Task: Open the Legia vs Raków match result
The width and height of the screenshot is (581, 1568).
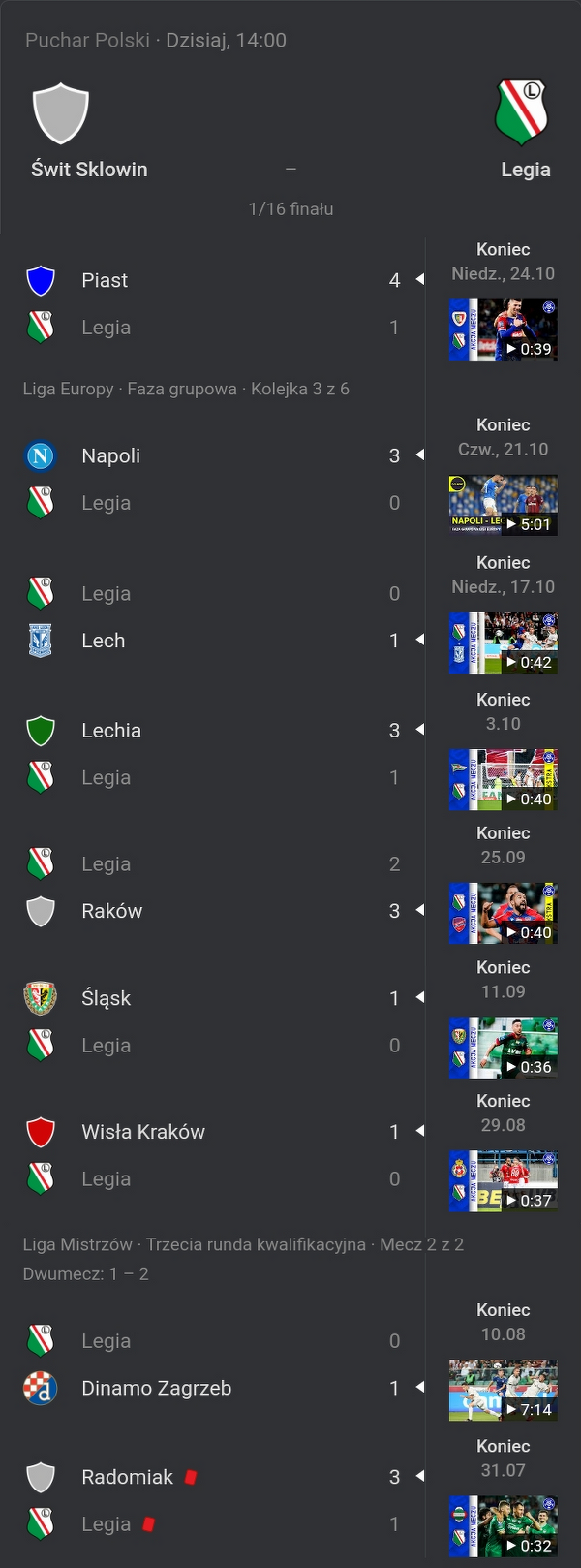Action: point(213,887)
